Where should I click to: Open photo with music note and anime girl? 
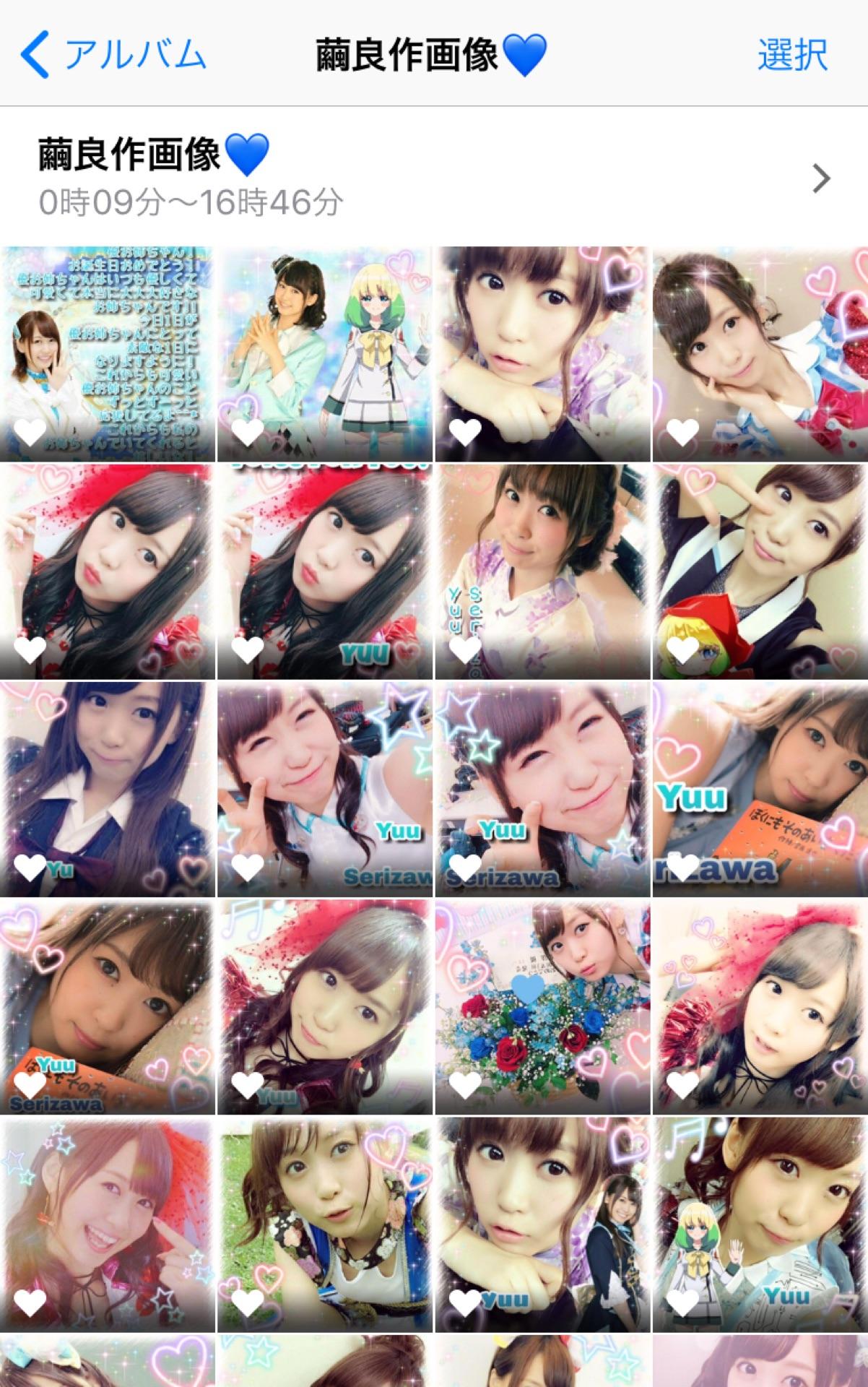pos(760,1224)
